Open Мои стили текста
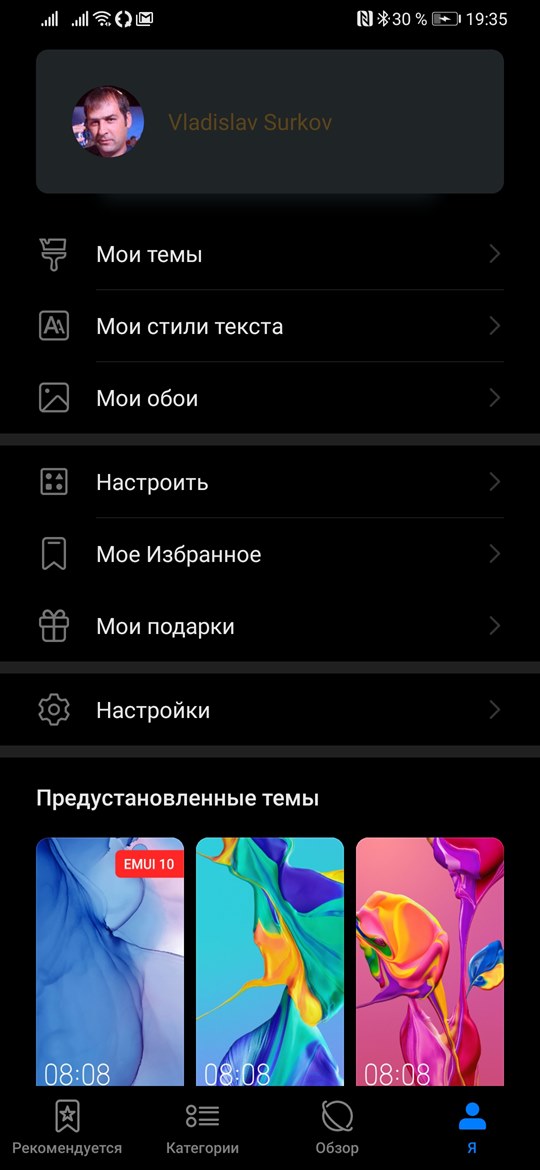The height and width of the screenshot is (1170, 540). coord(270,326)
